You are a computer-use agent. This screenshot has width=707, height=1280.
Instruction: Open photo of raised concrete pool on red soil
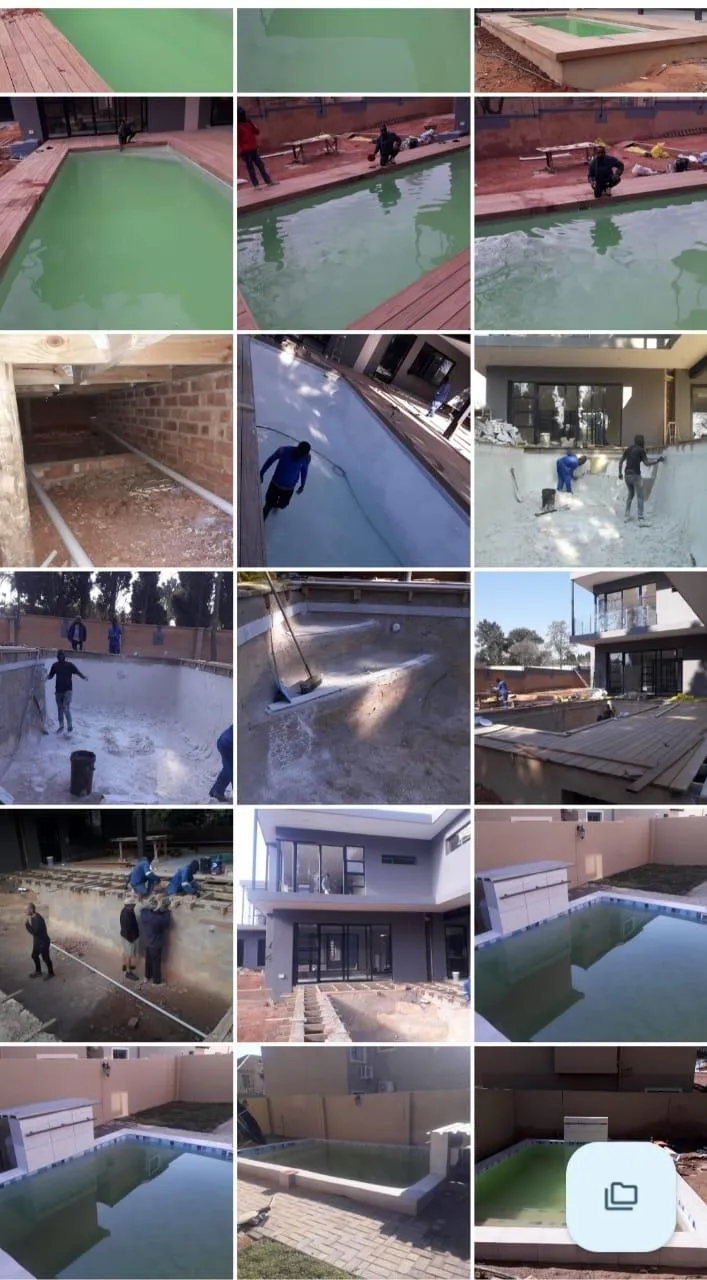tap(591, 49)
